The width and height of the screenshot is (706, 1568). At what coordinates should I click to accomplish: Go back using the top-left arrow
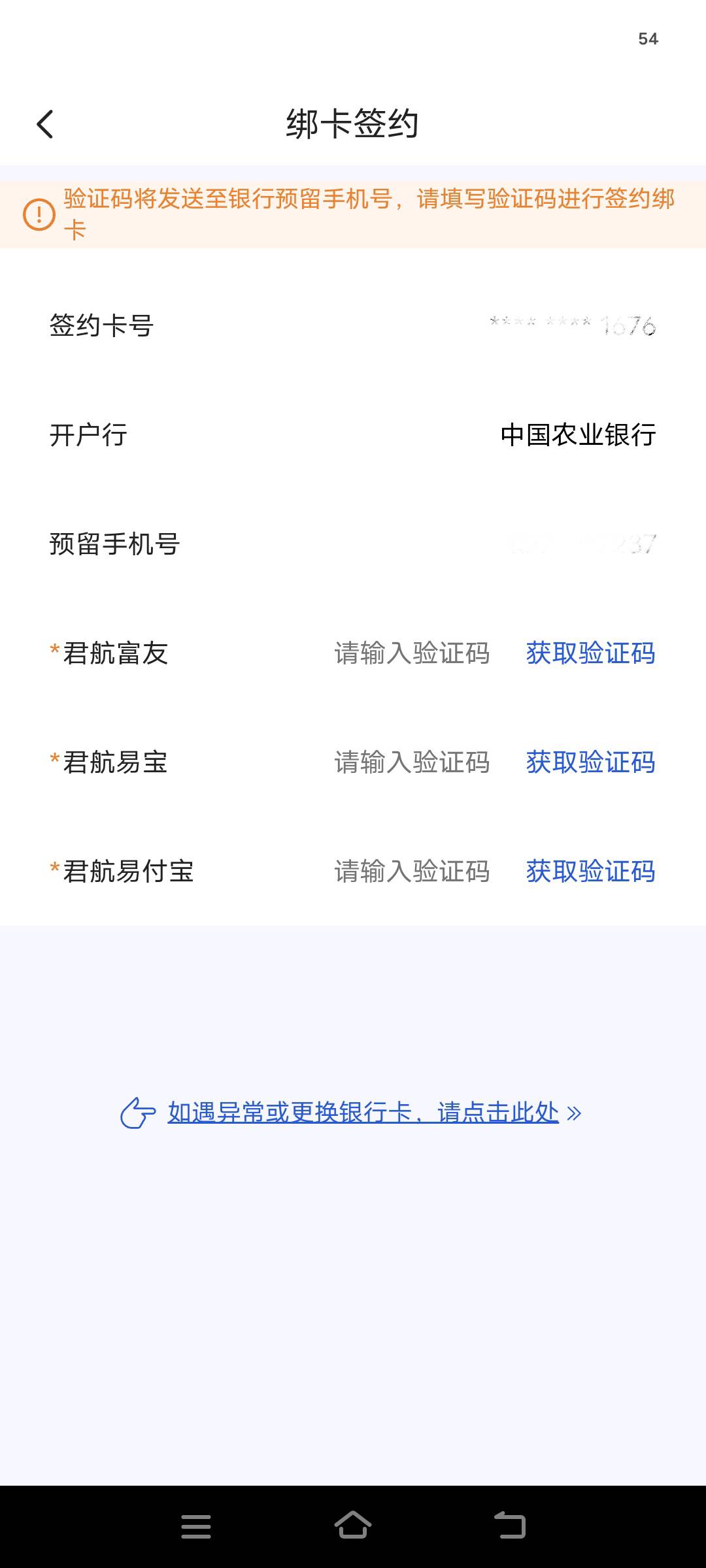[44, 124]
